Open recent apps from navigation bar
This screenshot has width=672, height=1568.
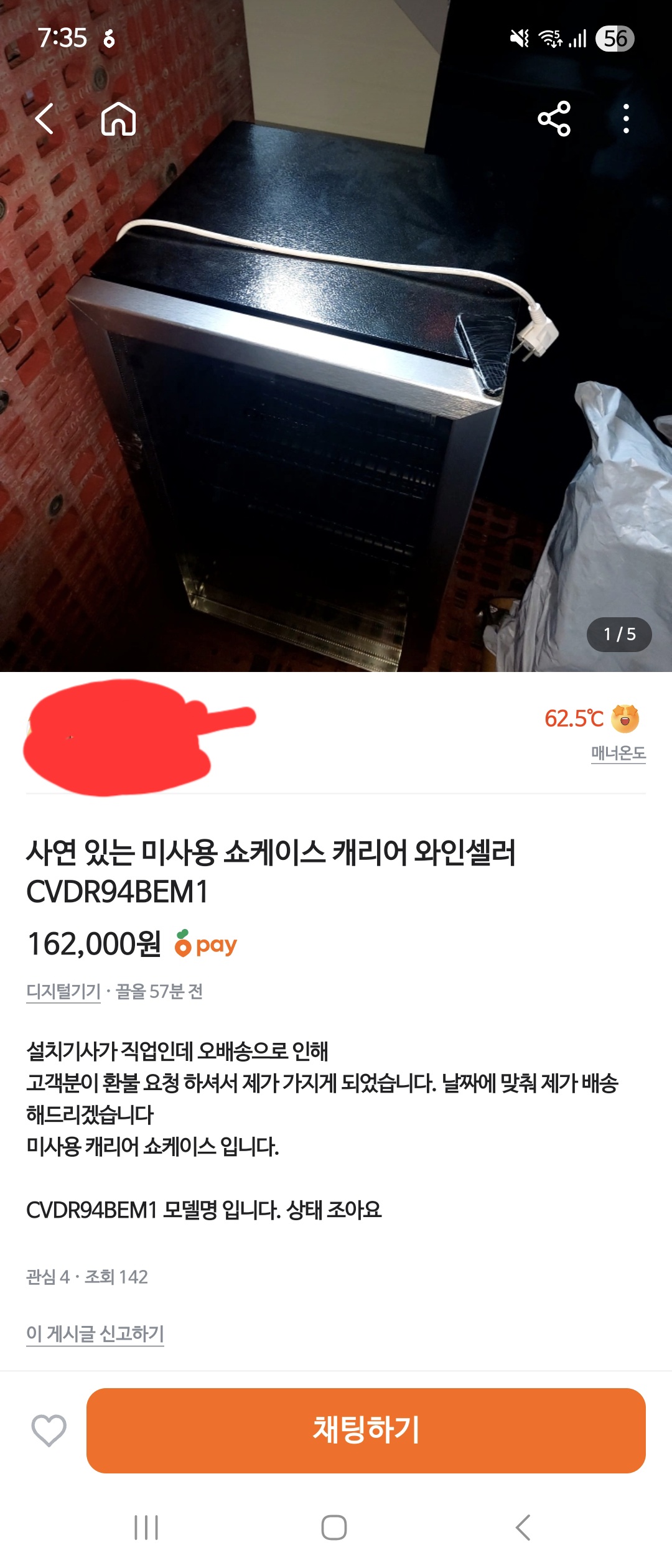[x=146, y=1528]
